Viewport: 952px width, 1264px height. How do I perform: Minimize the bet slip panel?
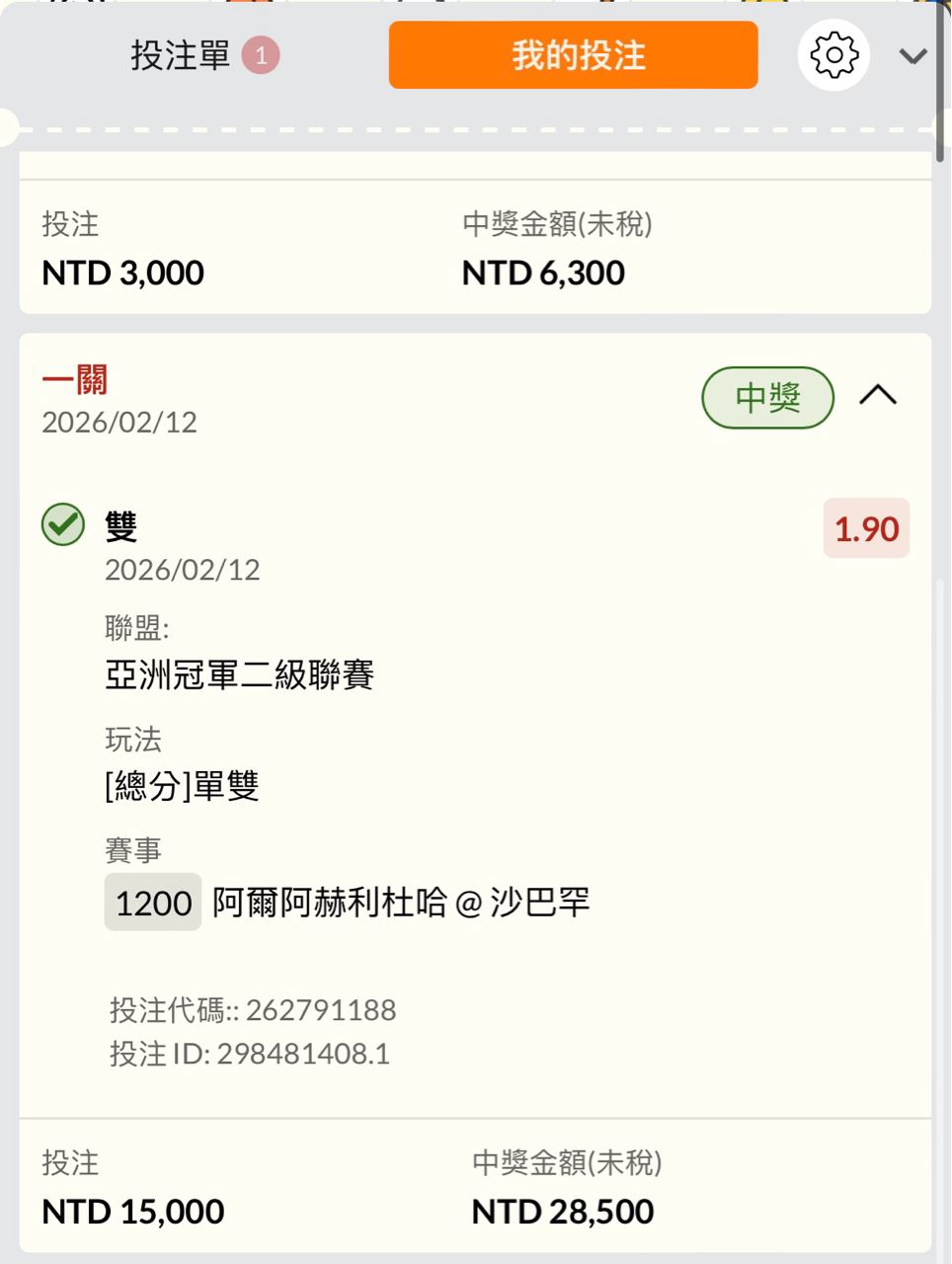[913, 56]
